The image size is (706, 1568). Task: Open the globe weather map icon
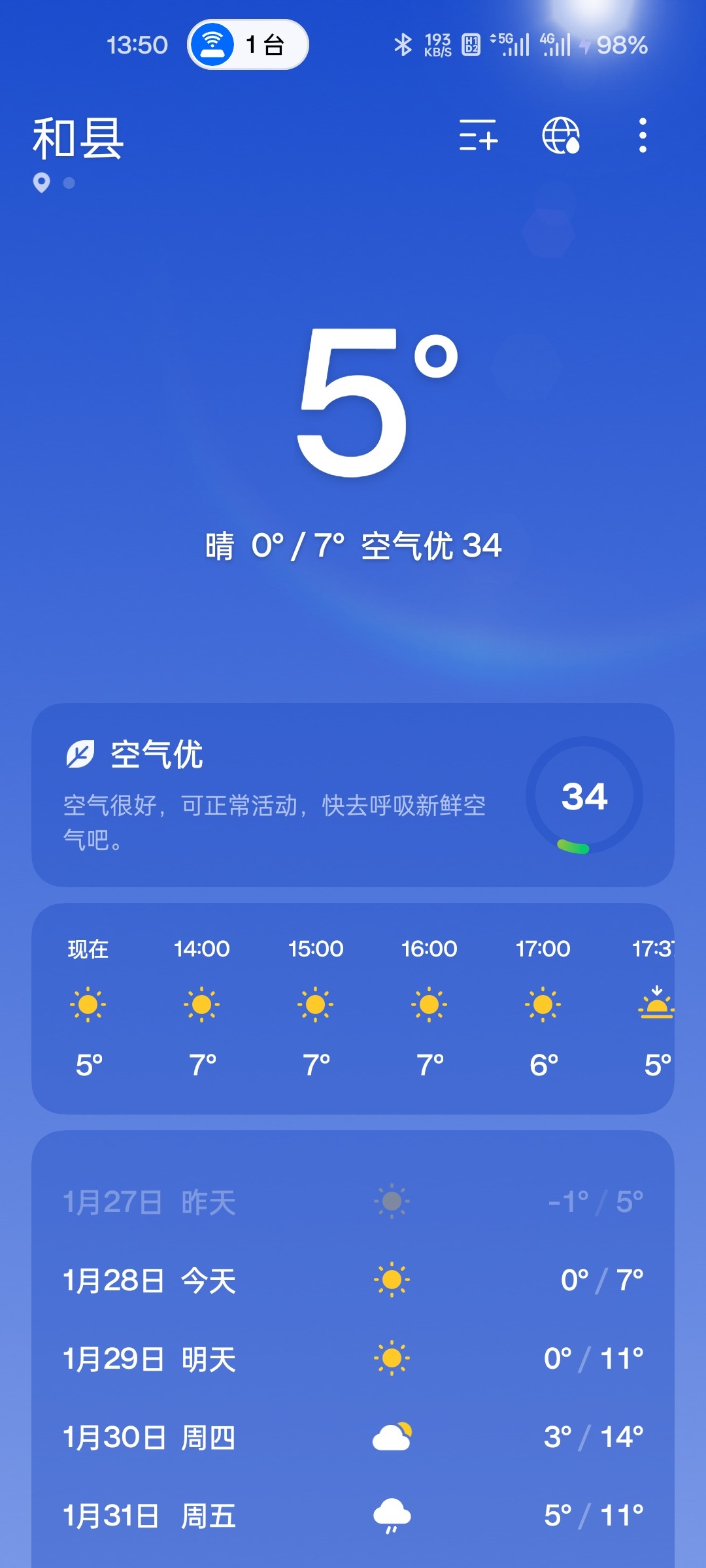point(561,135)
